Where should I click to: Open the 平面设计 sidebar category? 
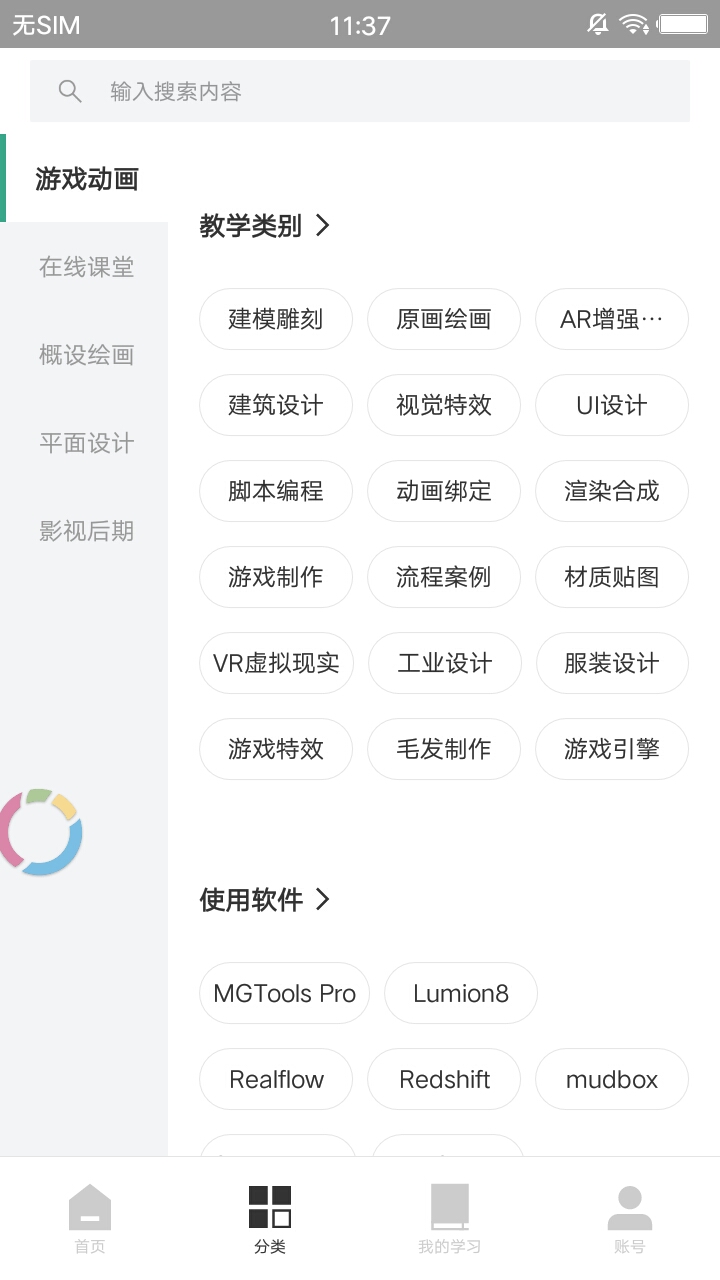tap(86, 443)
